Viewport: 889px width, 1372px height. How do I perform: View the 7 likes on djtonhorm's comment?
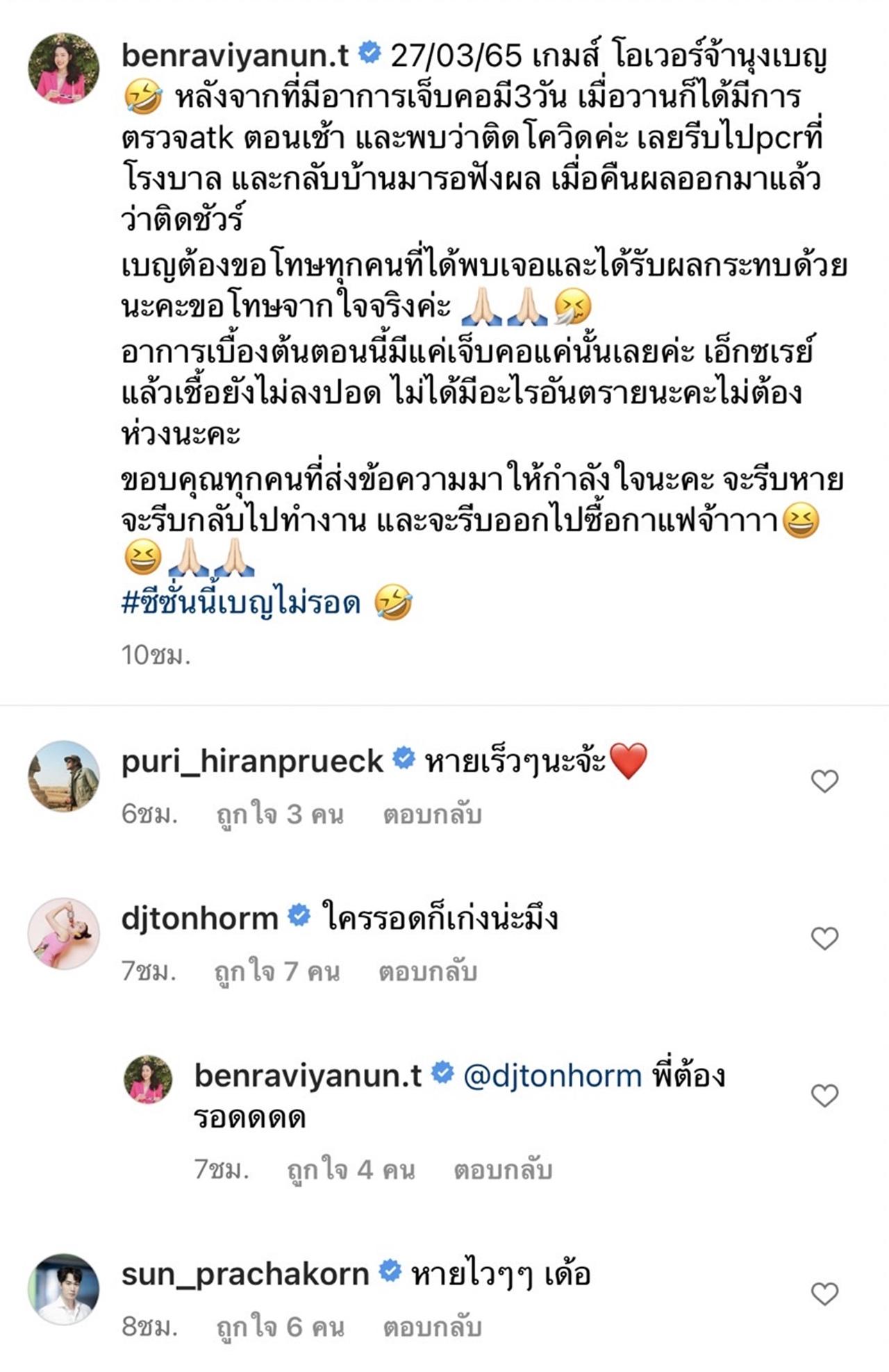tap(276, 971)
